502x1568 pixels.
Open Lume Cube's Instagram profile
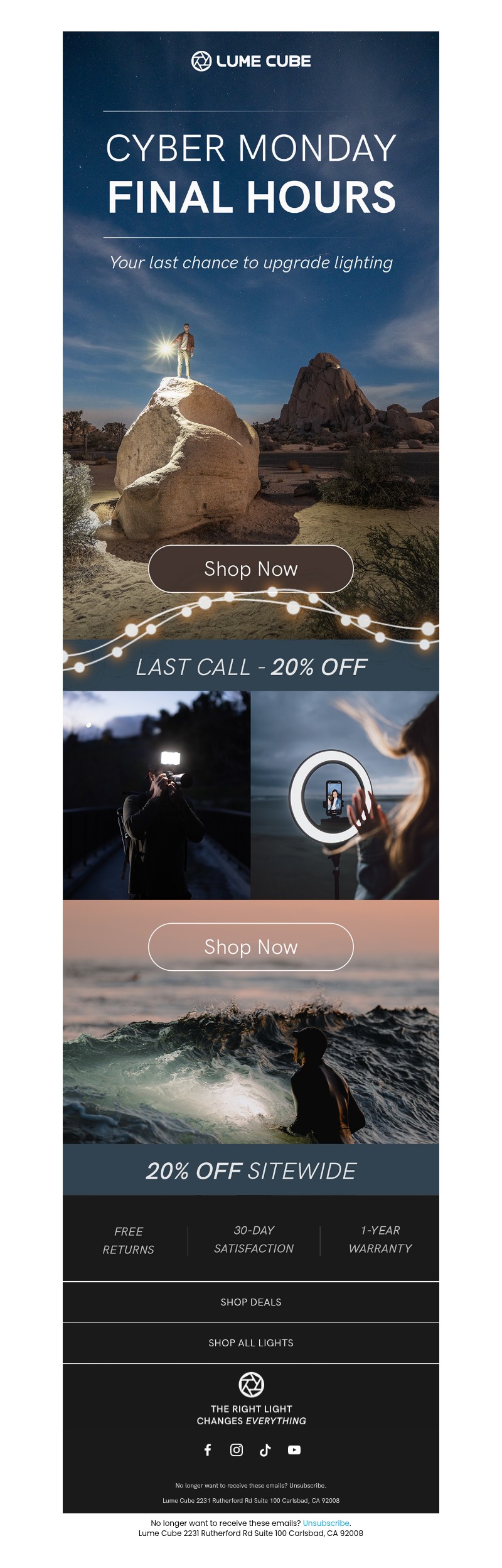(x=237, y=1449)
